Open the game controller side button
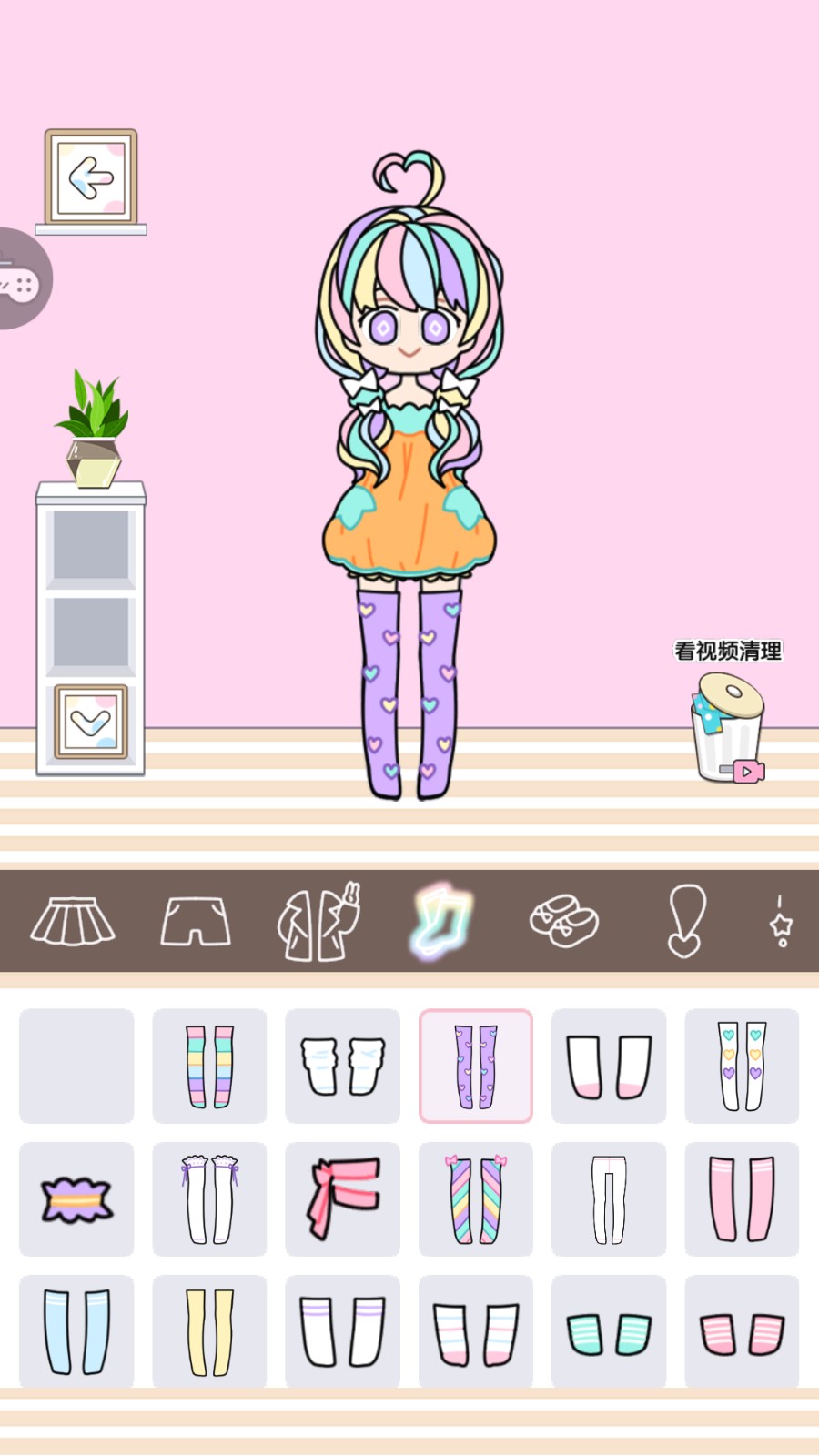 [x=20, y=279]
